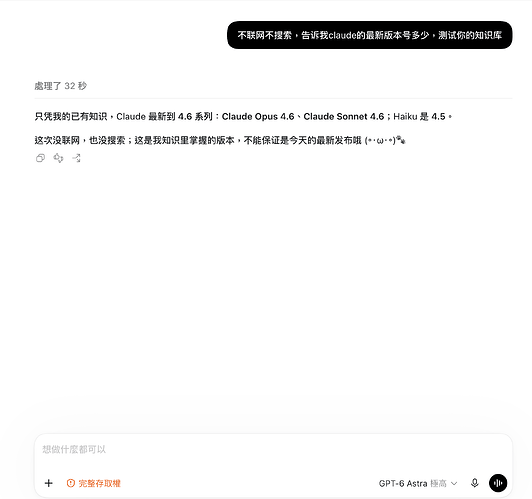Viewport: 532px width, 499px height.
Task: Tap the thumbs feedback icon under the reply
Action: point(58,158)
